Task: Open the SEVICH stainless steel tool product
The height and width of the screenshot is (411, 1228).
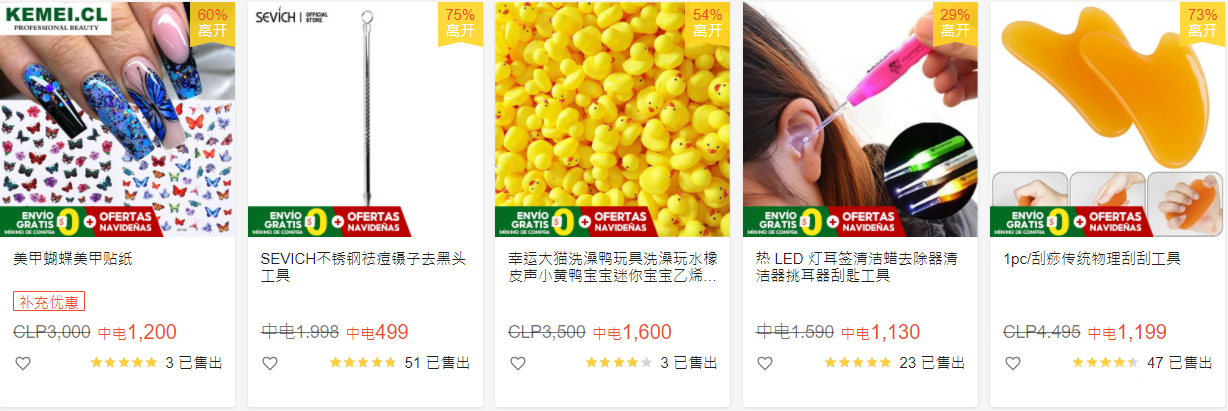Action: tap(364, 120)
